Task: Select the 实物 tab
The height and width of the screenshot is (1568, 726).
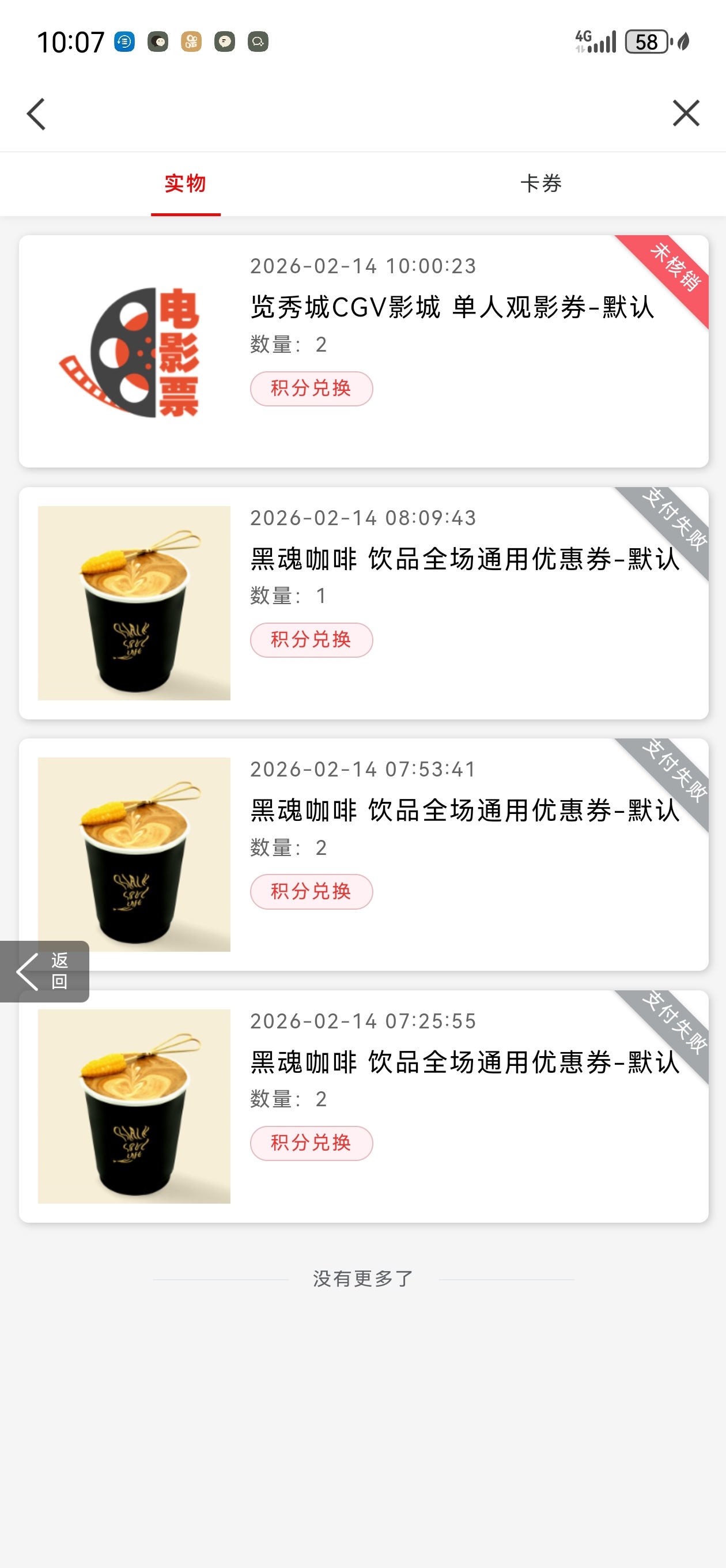Action: point(186,183)
